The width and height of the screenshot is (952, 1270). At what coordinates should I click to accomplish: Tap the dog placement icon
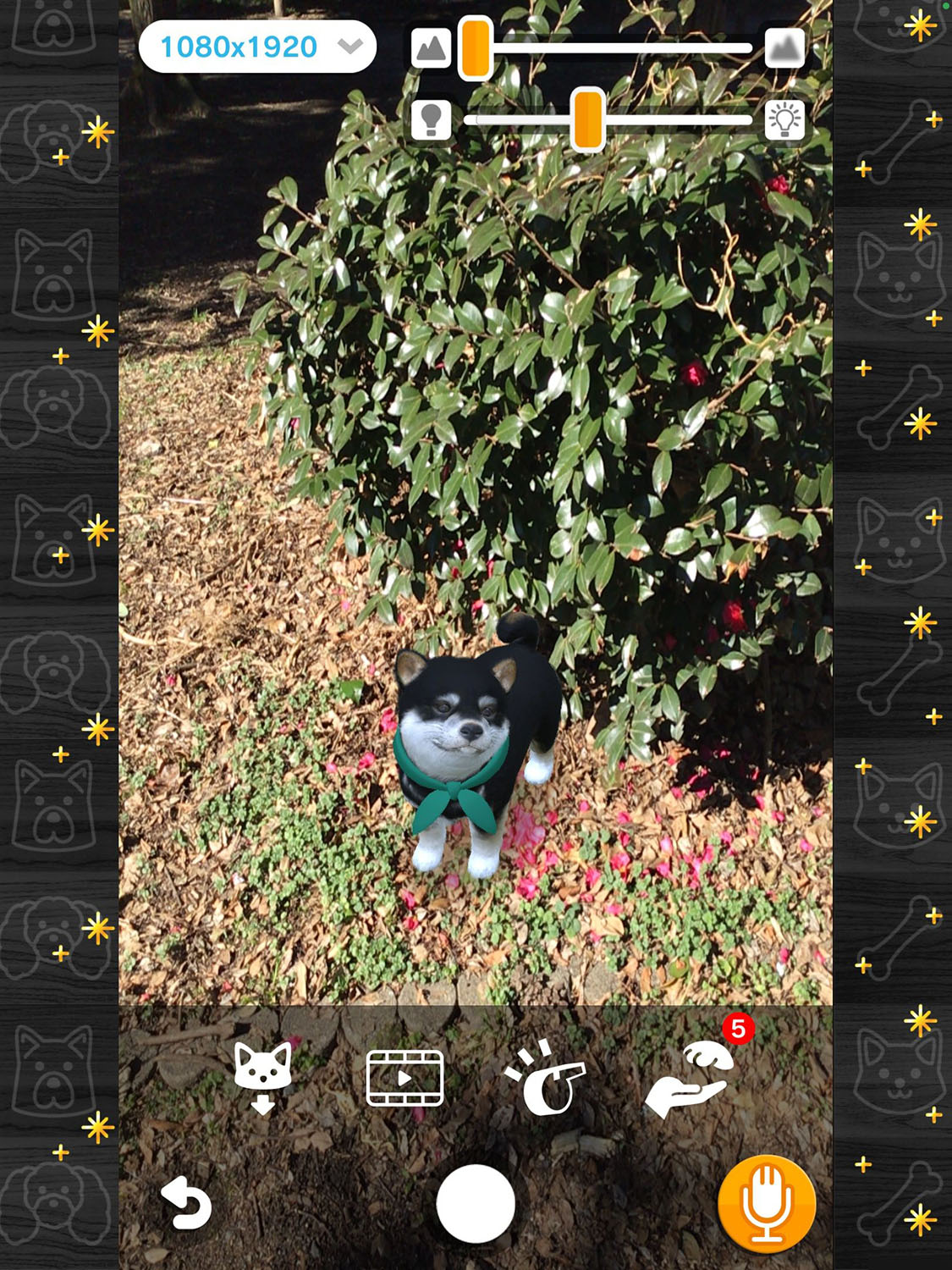point(263,1077)
